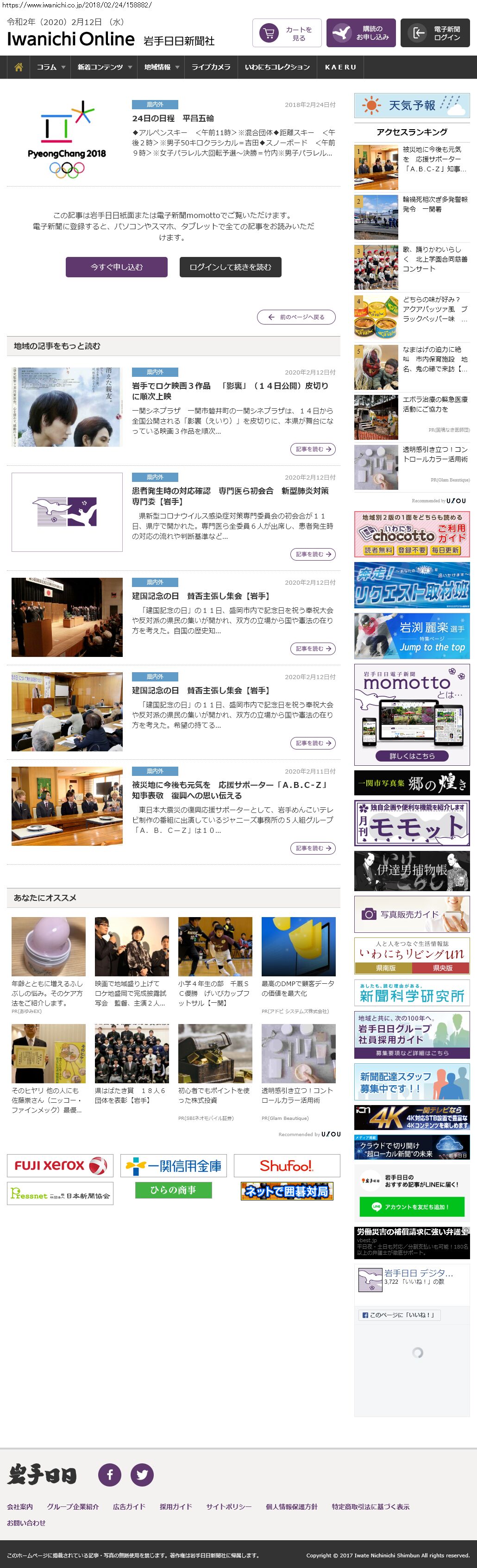
Task: Expand the コラム dropdown menu
Action: coord(50,67)
